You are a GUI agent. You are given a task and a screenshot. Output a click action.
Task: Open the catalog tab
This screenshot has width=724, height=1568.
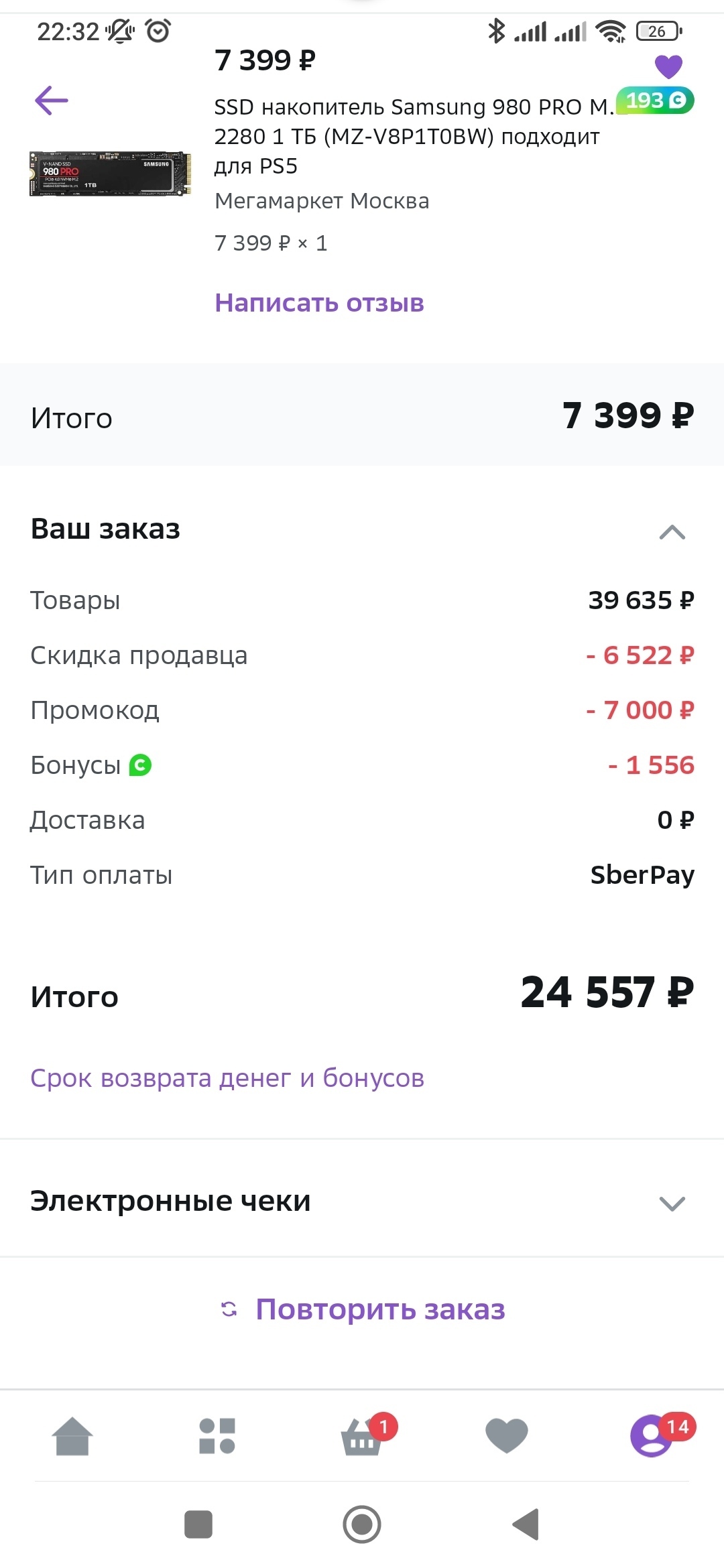coord(217,1437)
